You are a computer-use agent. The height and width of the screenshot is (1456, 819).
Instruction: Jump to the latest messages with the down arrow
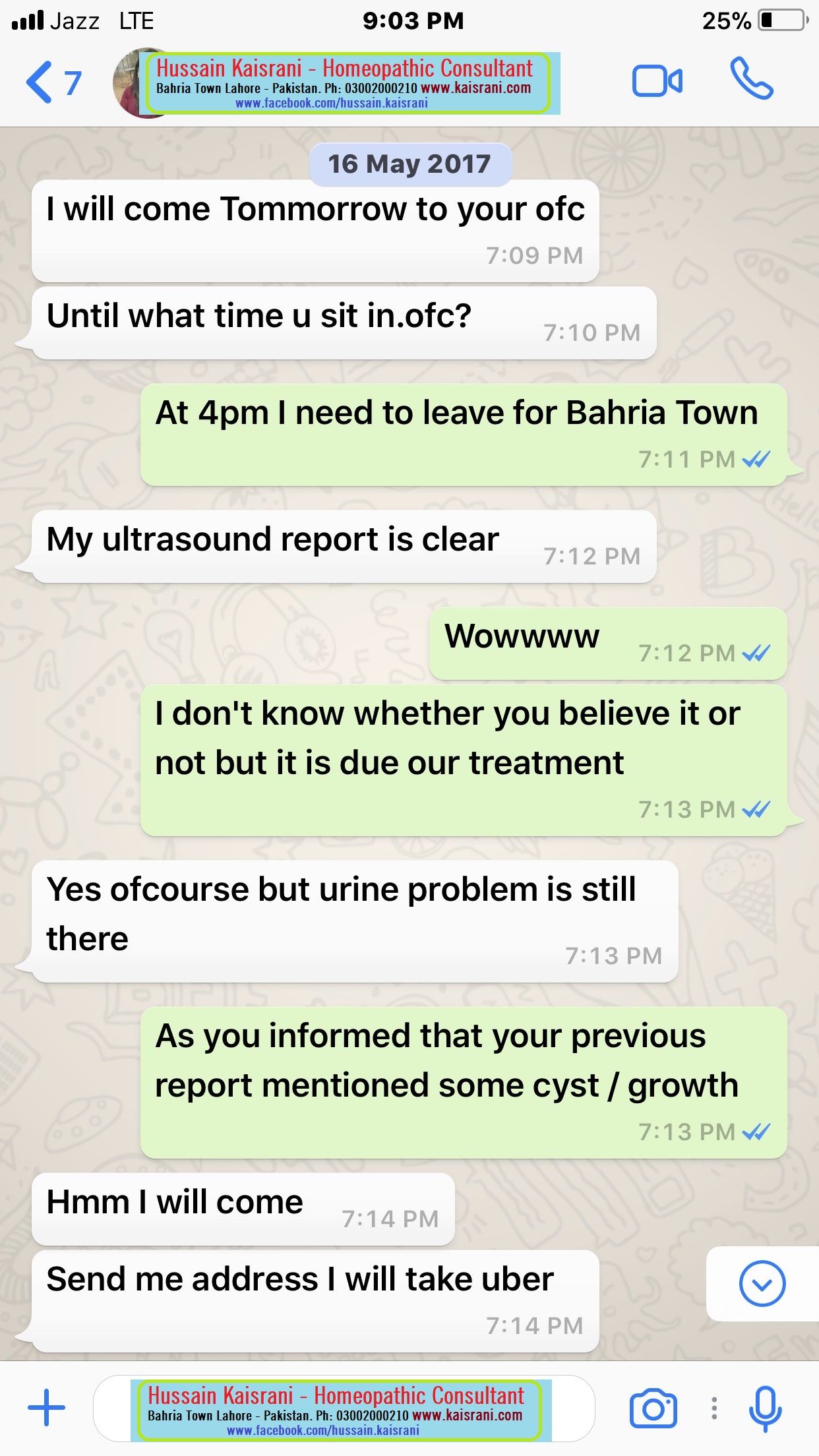(x=762, y=1283)
